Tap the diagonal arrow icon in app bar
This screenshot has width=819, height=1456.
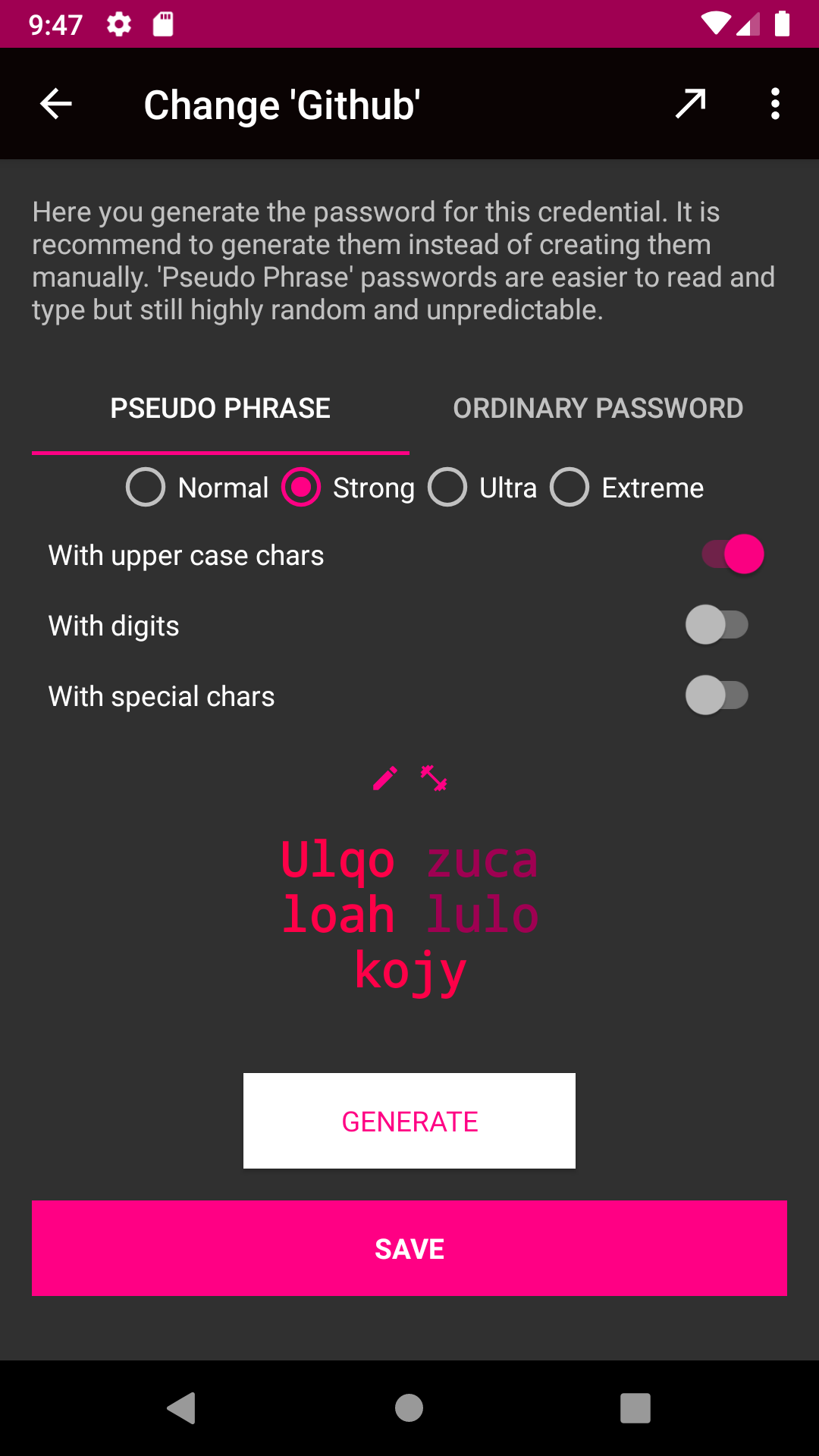(690, 104)
